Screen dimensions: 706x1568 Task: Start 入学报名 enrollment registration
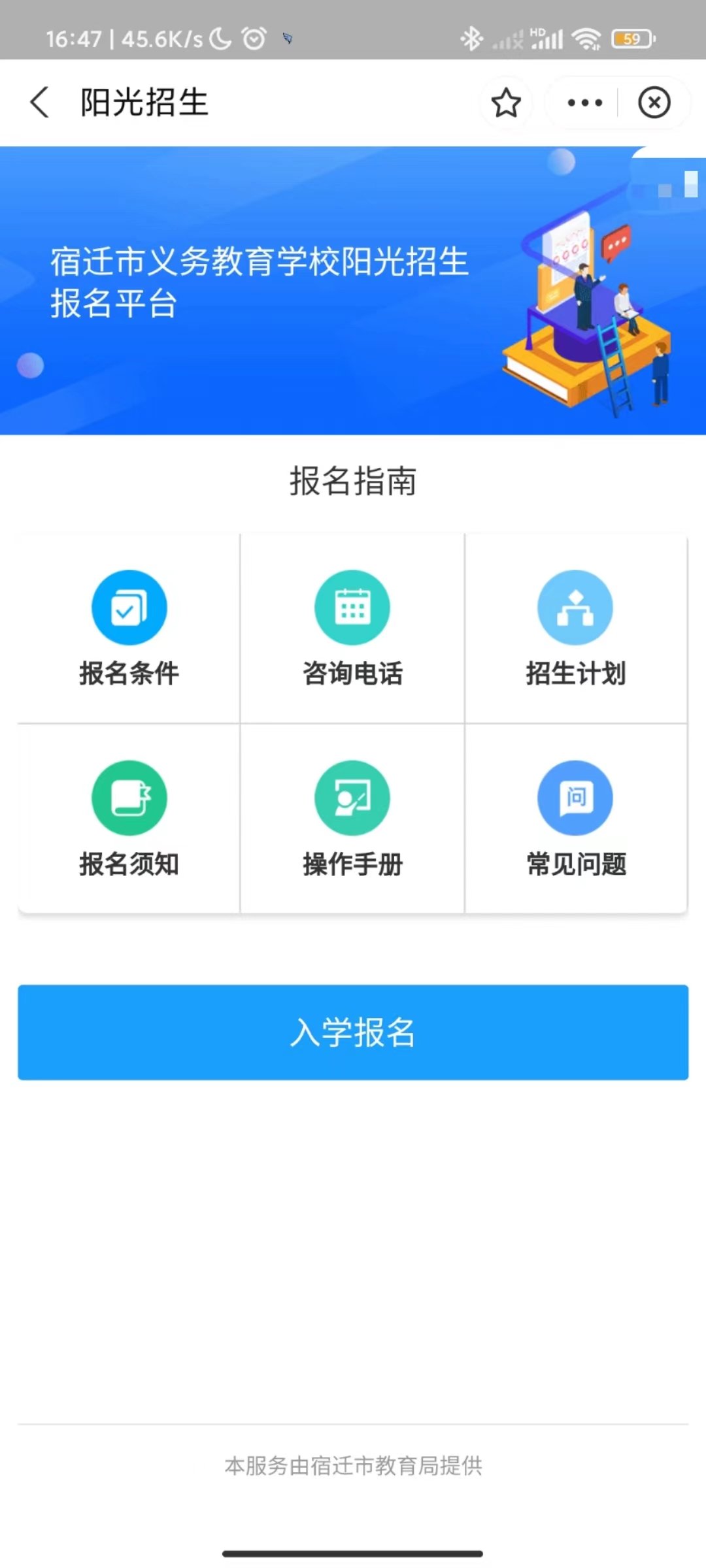353,1032
